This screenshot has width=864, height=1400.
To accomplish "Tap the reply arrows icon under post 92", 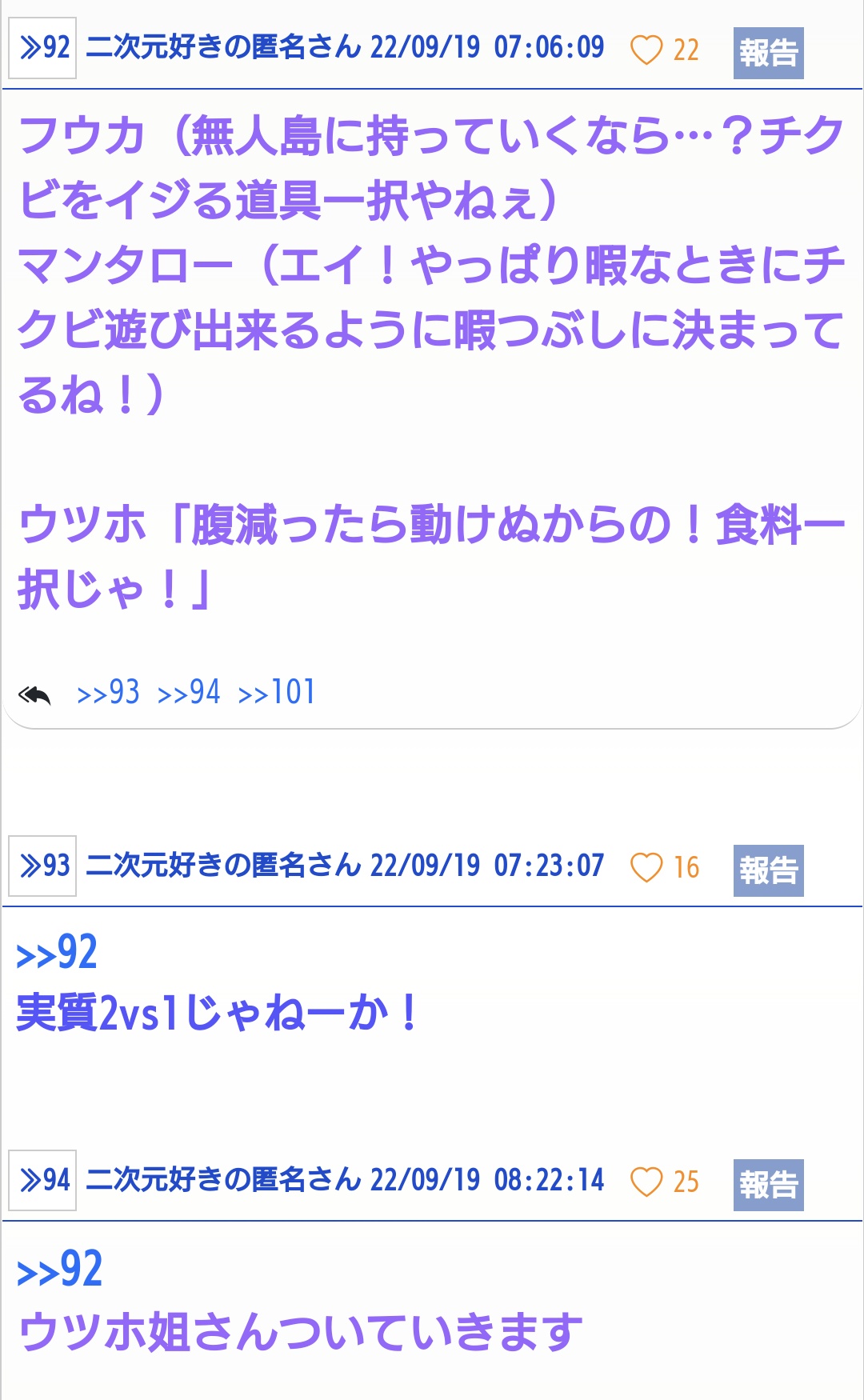I will tap(34, 694).
